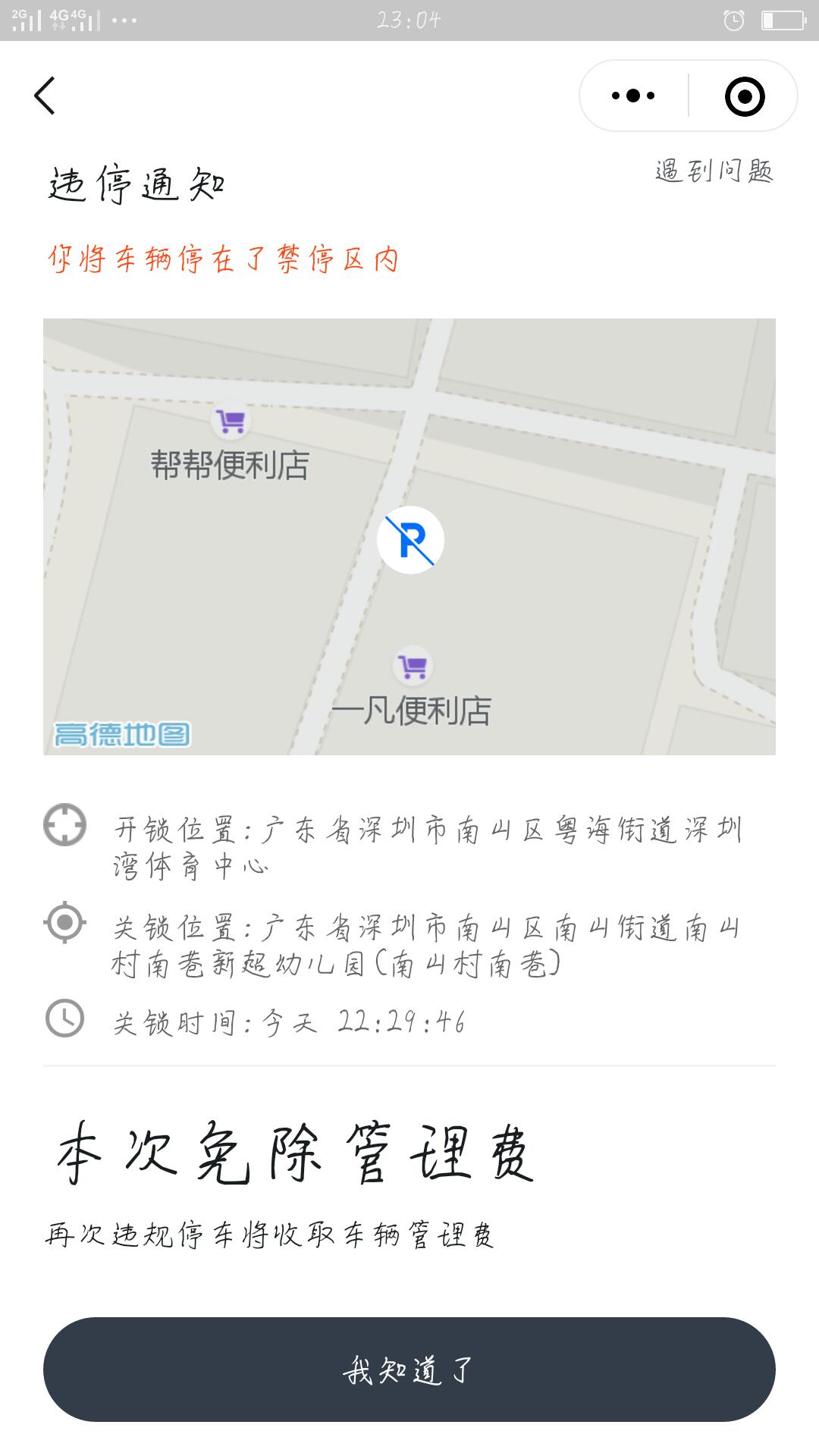819x1456 pixels.
Task: Go back using the top-left arrow
Action: tap(45, 96)
